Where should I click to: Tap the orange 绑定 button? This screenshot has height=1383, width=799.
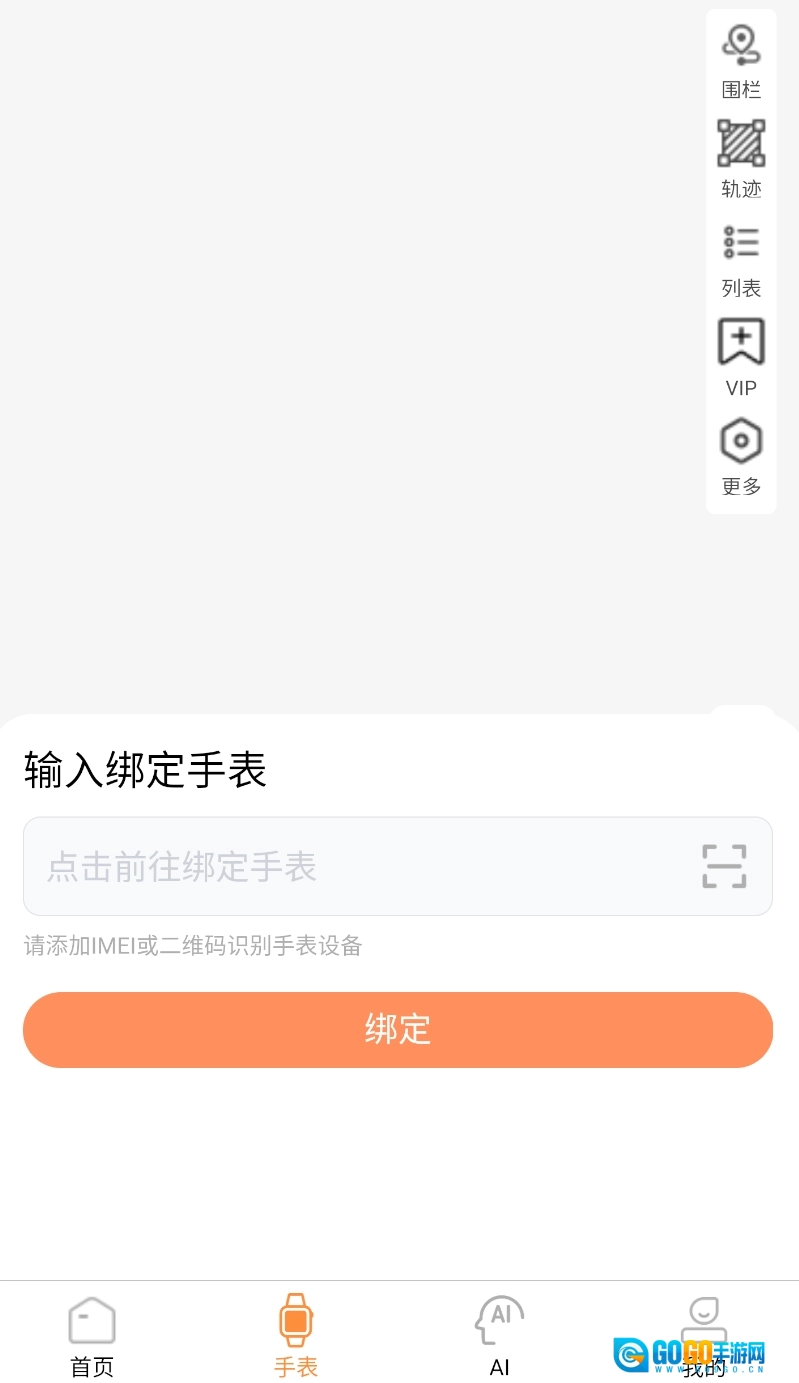pos(398,1029)
